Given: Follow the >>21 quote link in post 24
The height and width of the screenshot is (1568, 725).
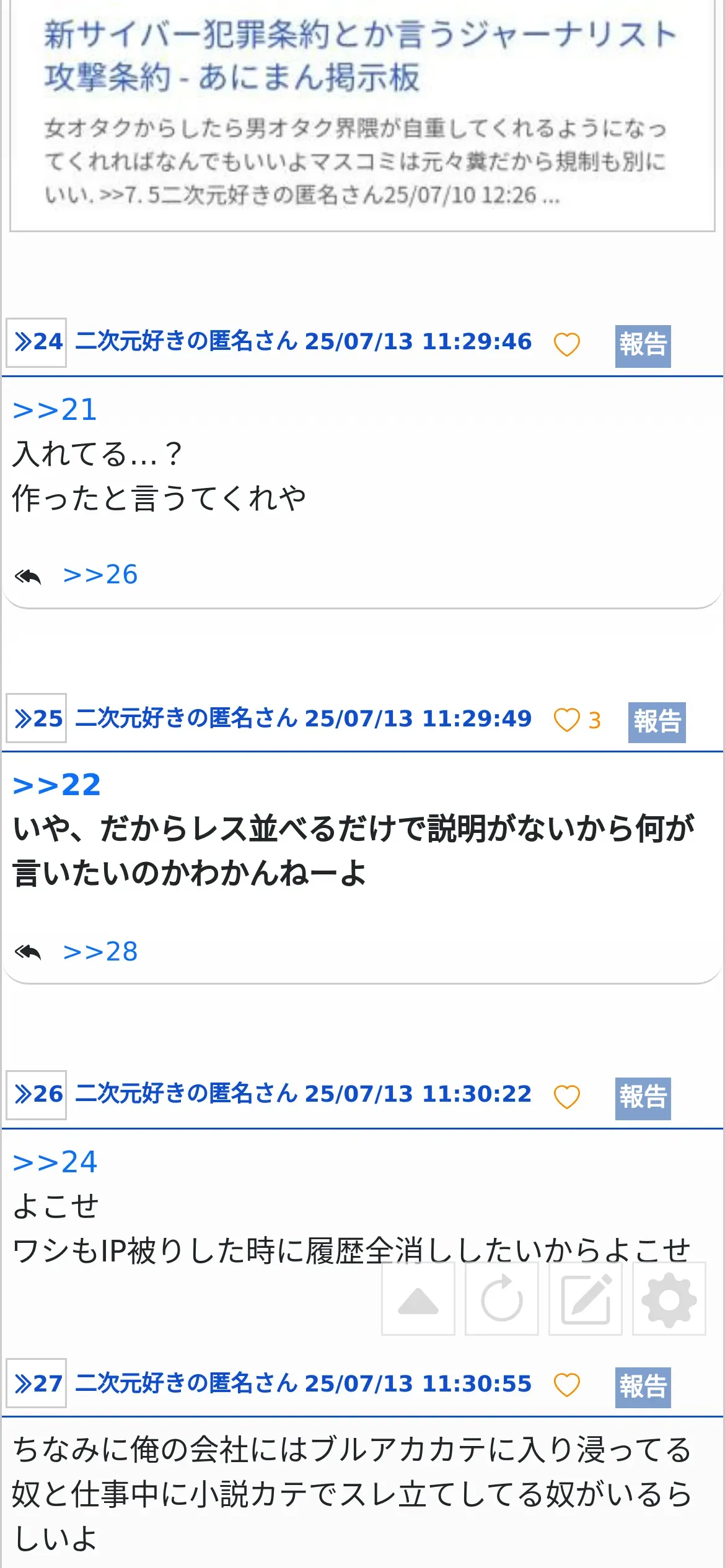Looking at the screenshot, I should point(55,410).
